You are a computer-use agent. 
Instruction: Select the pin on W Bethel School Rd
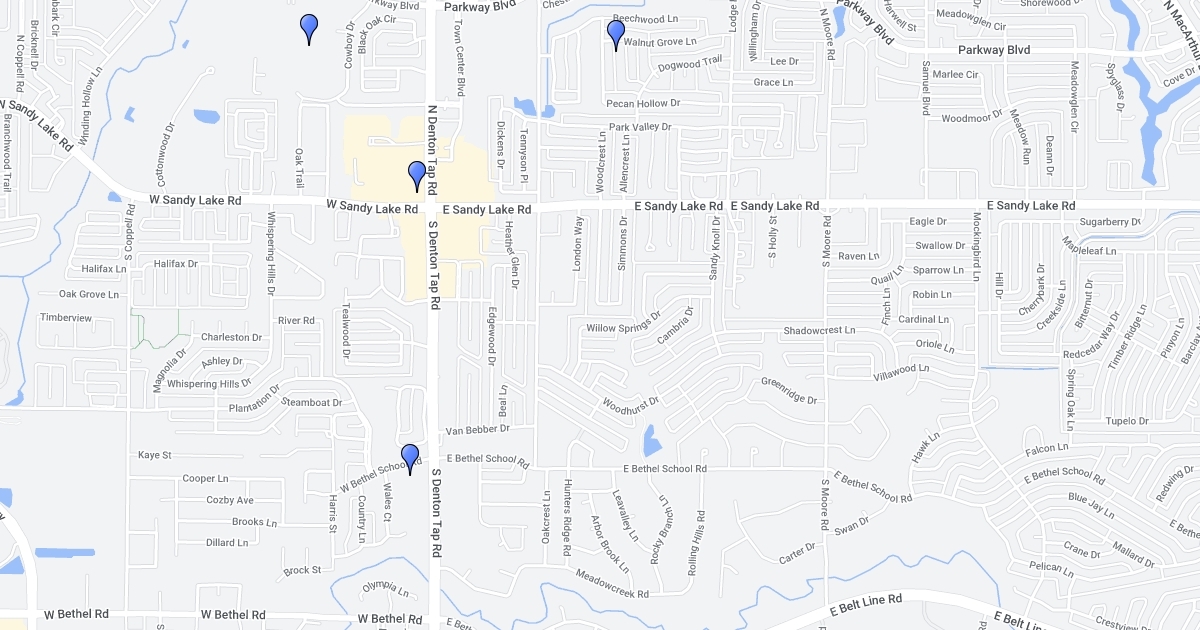(x=410, y=457)
